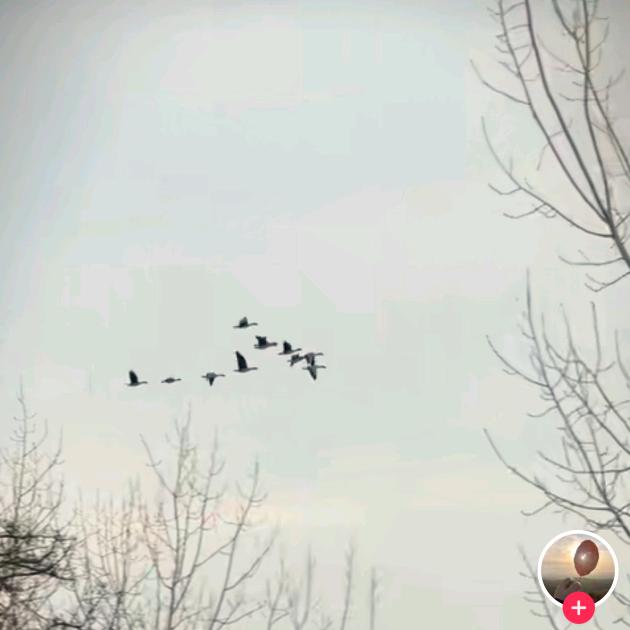Open the creator's profile avatar
This screenshot has width=630, height=630.
pos(577,565)
